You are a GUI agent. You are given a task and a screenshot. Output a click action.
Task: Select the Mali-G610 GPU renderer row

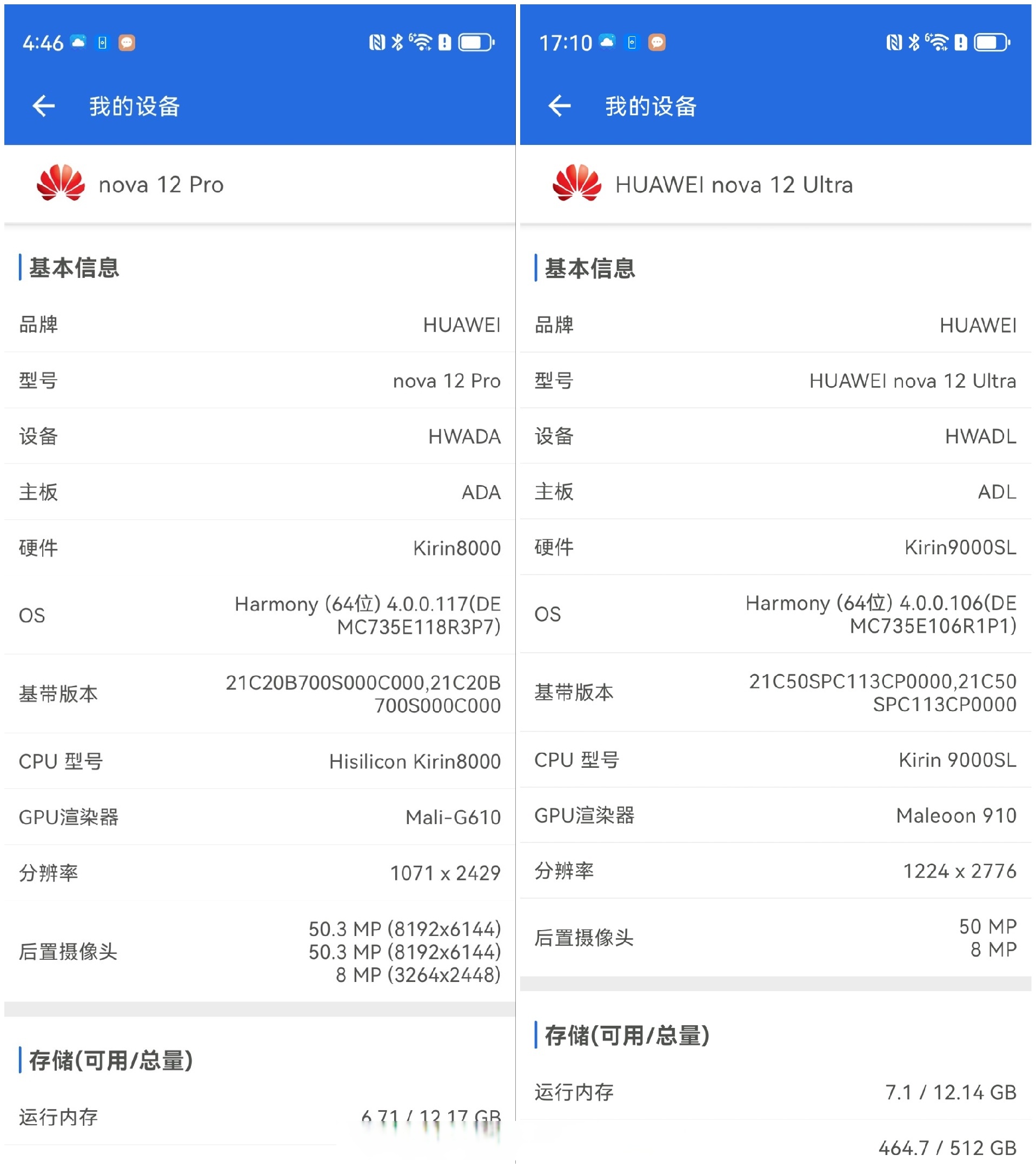click(x=451, y=817)
